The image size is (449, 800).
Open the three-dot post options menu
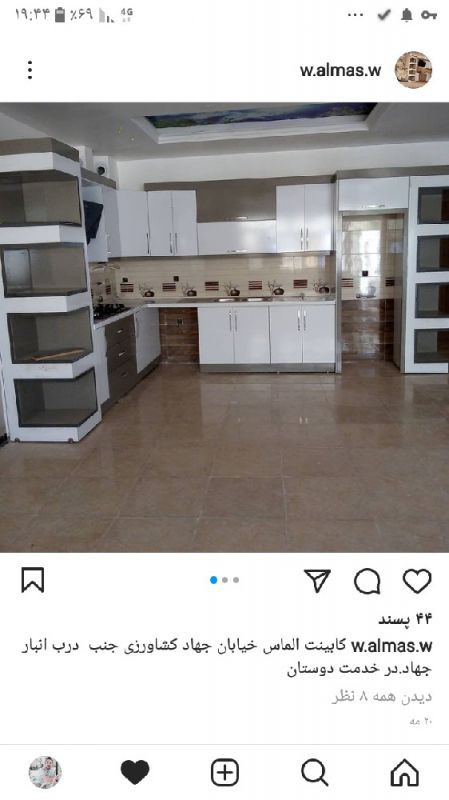30,70
